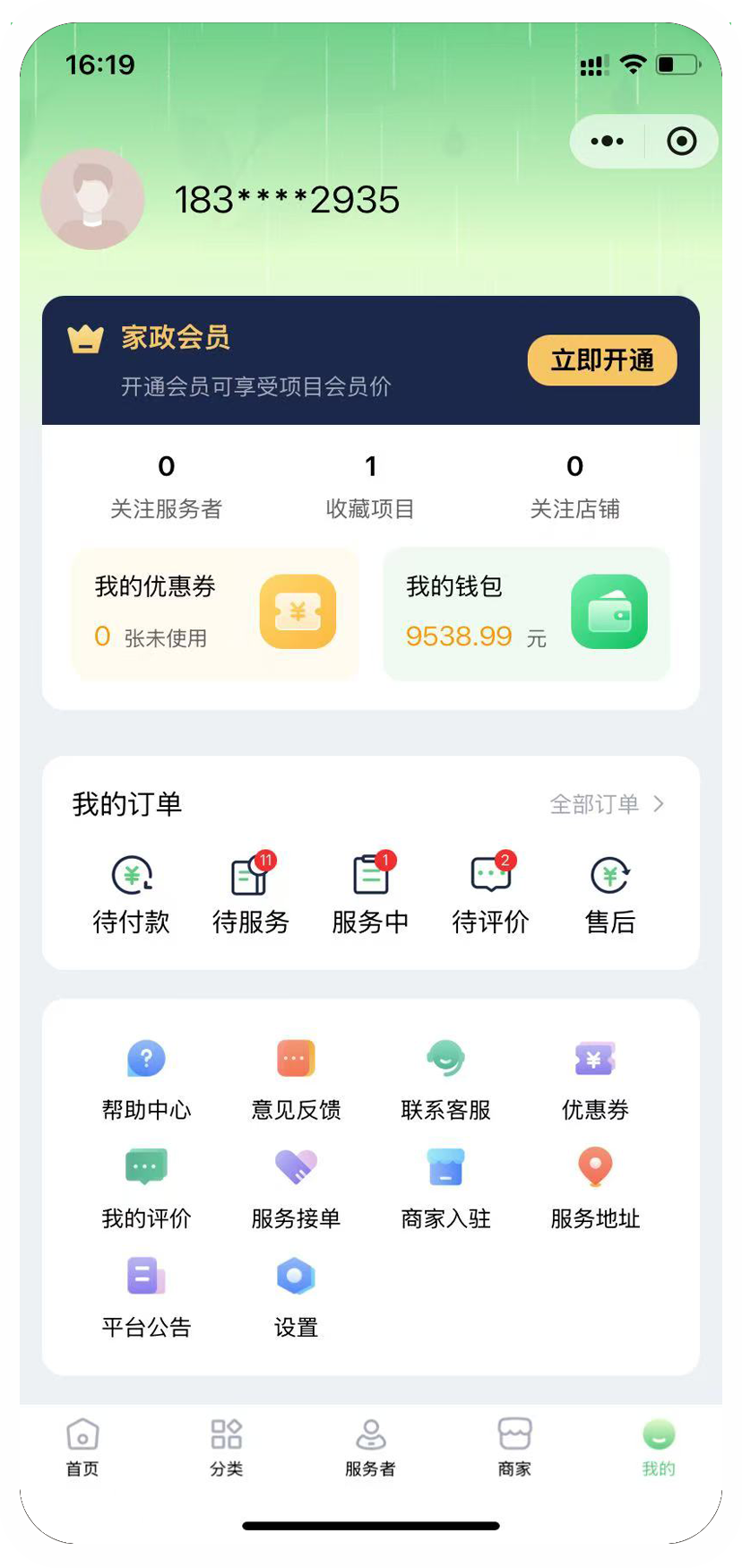Image resolution: width=742 pixels, height=1568 pixels.
Task: Open 帮助中心
Action: point(147,1080)
